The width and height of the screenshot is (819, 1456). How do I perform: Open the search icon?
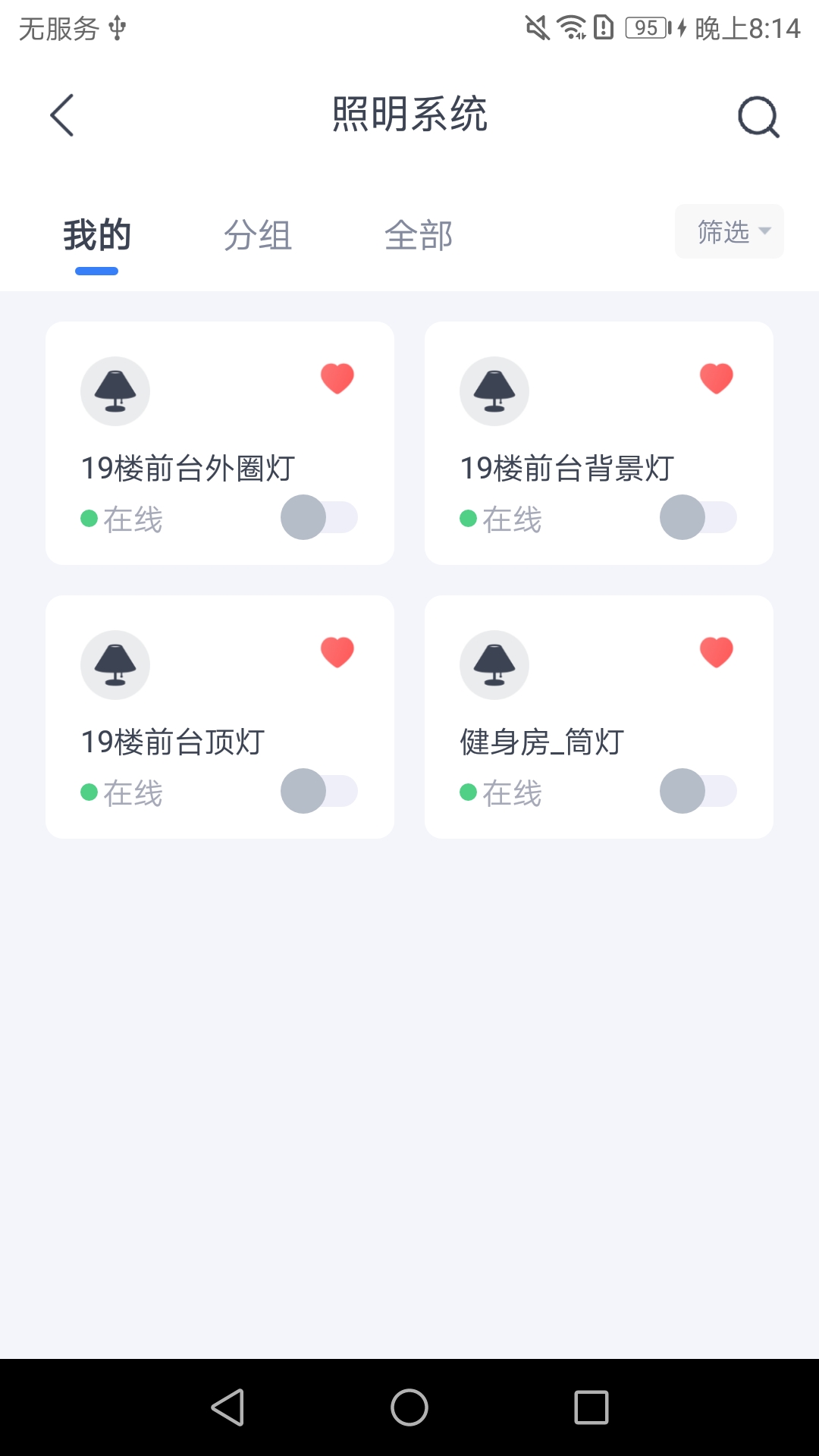pyautogui.click(x=758, y=117)
